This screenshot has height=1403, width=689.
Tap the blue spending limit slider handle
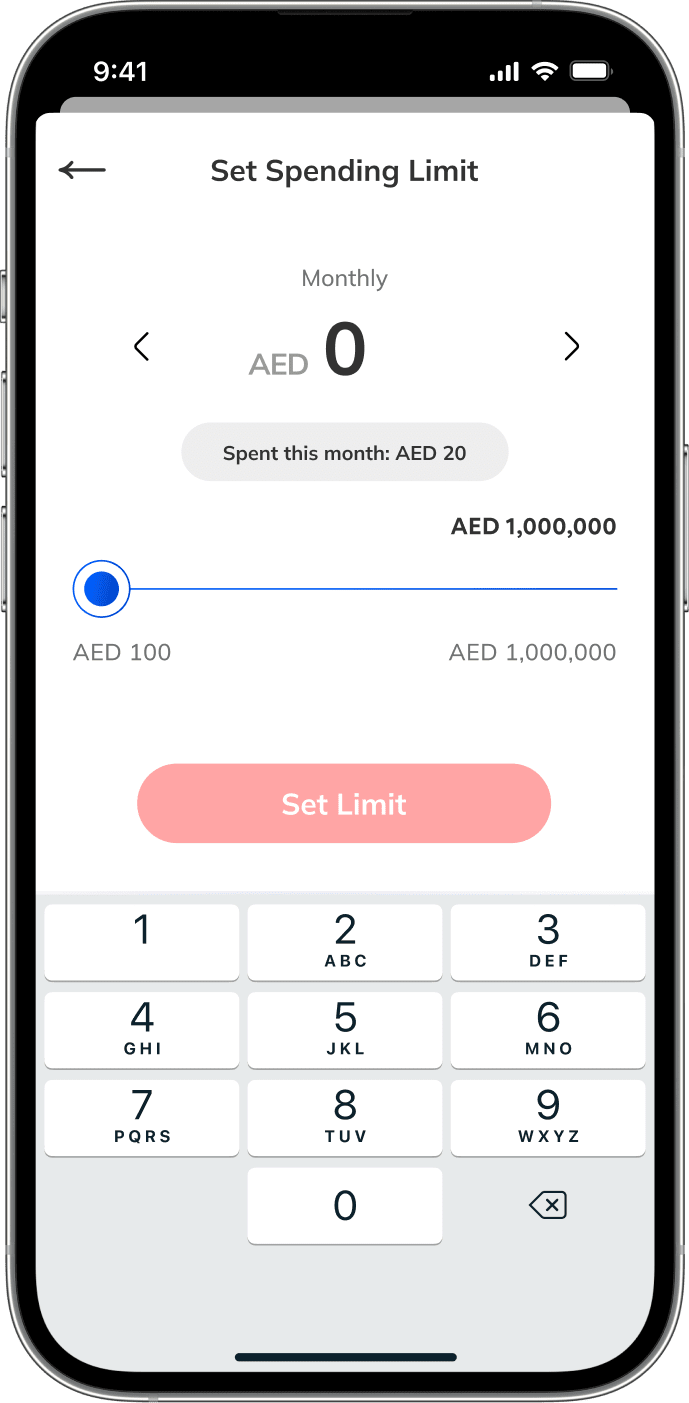tap(102, 589)
